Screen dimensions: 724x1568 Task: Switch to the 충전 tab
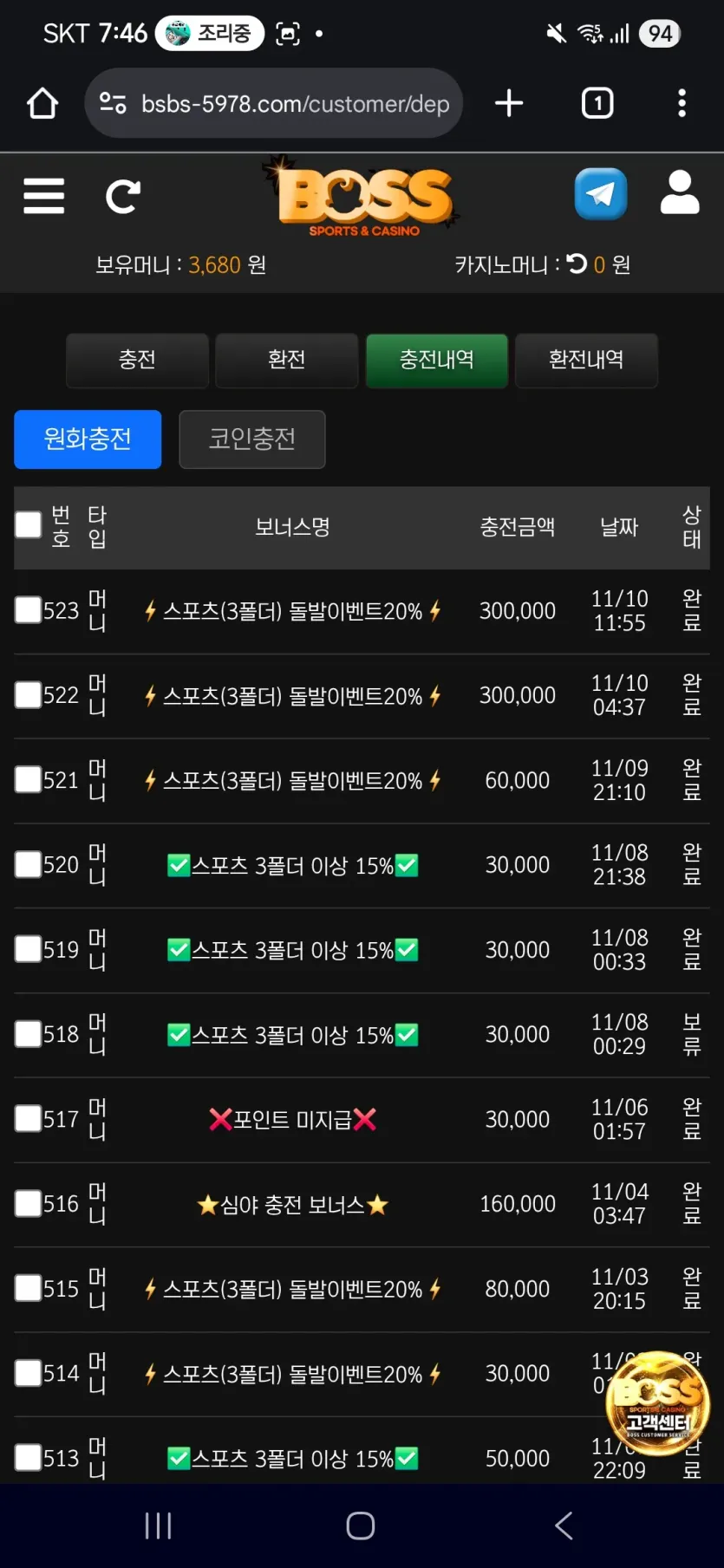137,360
